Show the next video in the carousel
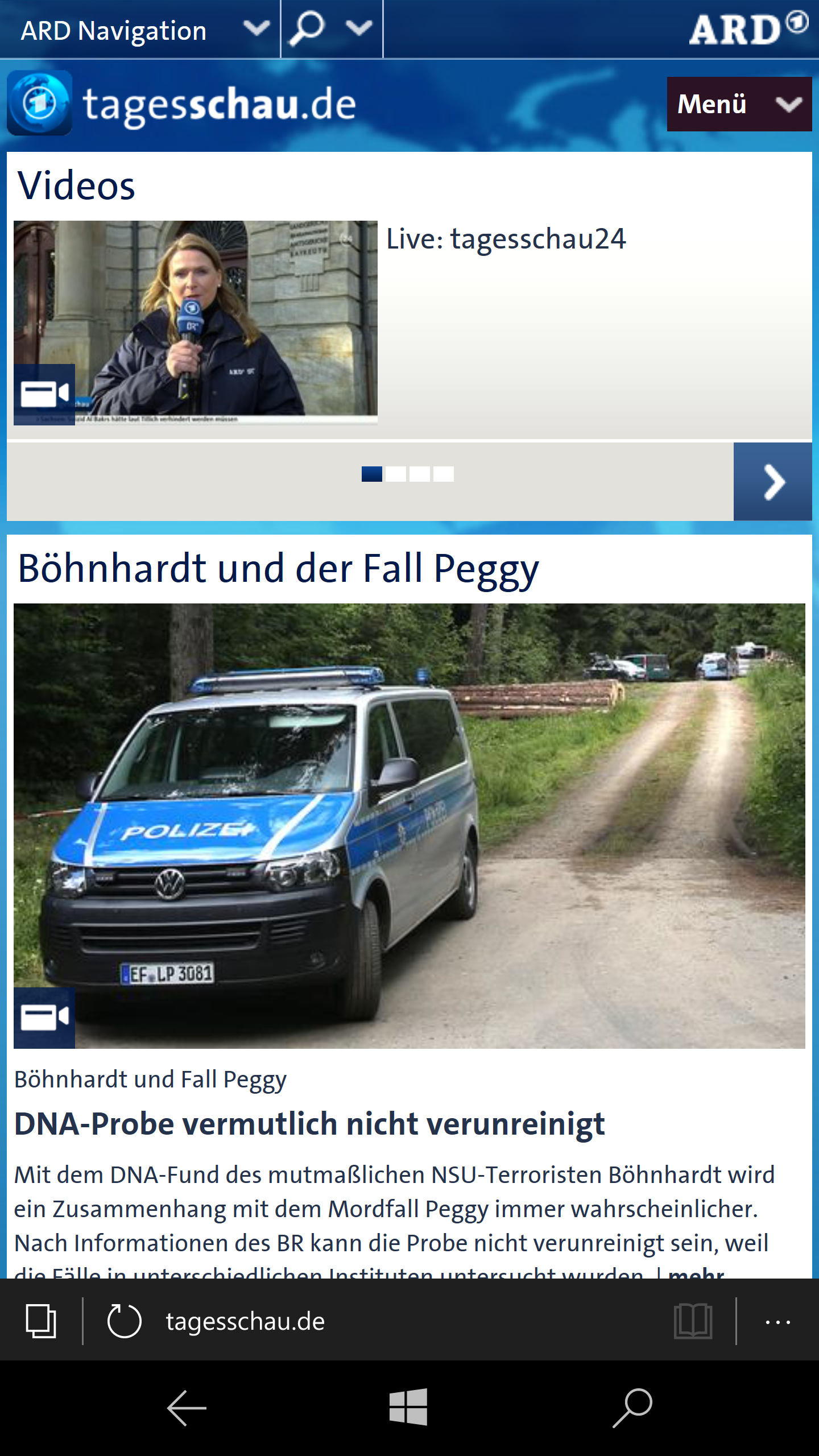The height and width of the screenshot is (1456, 819). [x=772, y=482]
